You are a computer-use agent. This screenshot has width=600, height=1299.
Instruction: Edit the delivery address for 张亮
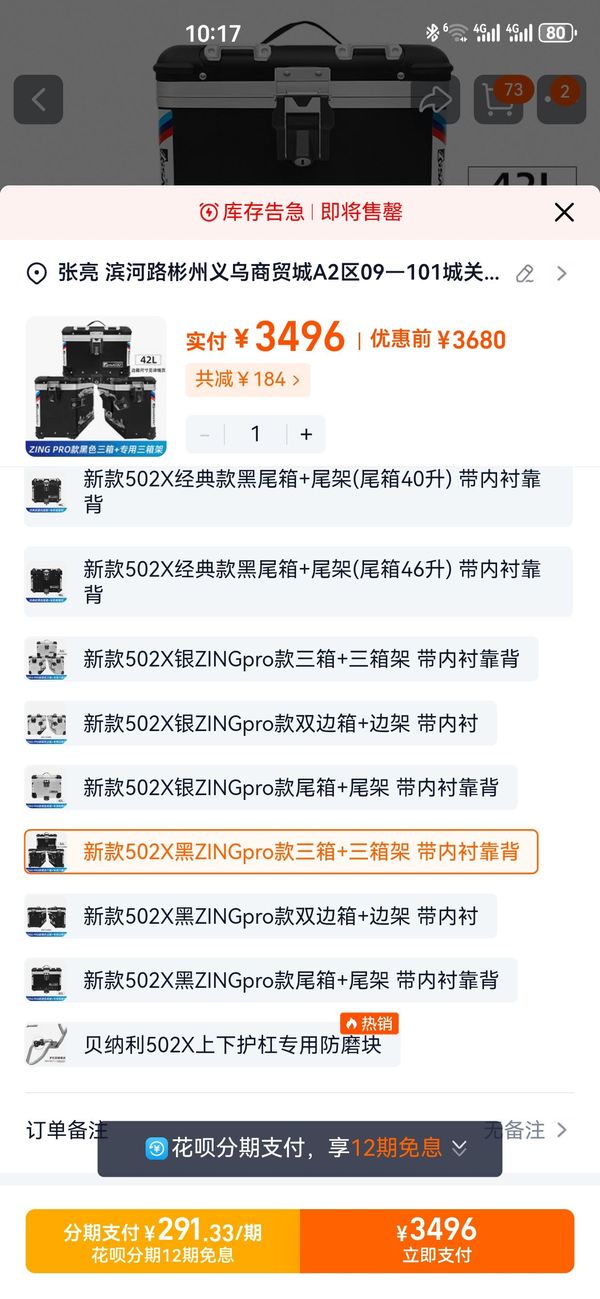(524, 273)
